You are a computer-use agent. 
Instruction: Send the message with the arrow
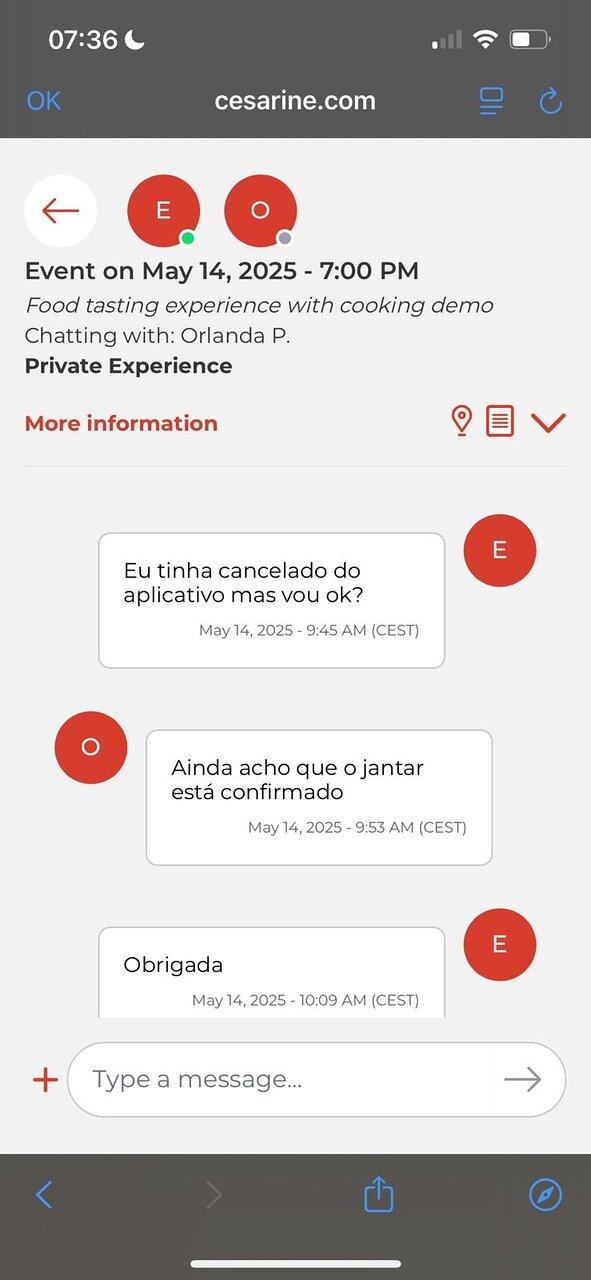(522, 1080)
